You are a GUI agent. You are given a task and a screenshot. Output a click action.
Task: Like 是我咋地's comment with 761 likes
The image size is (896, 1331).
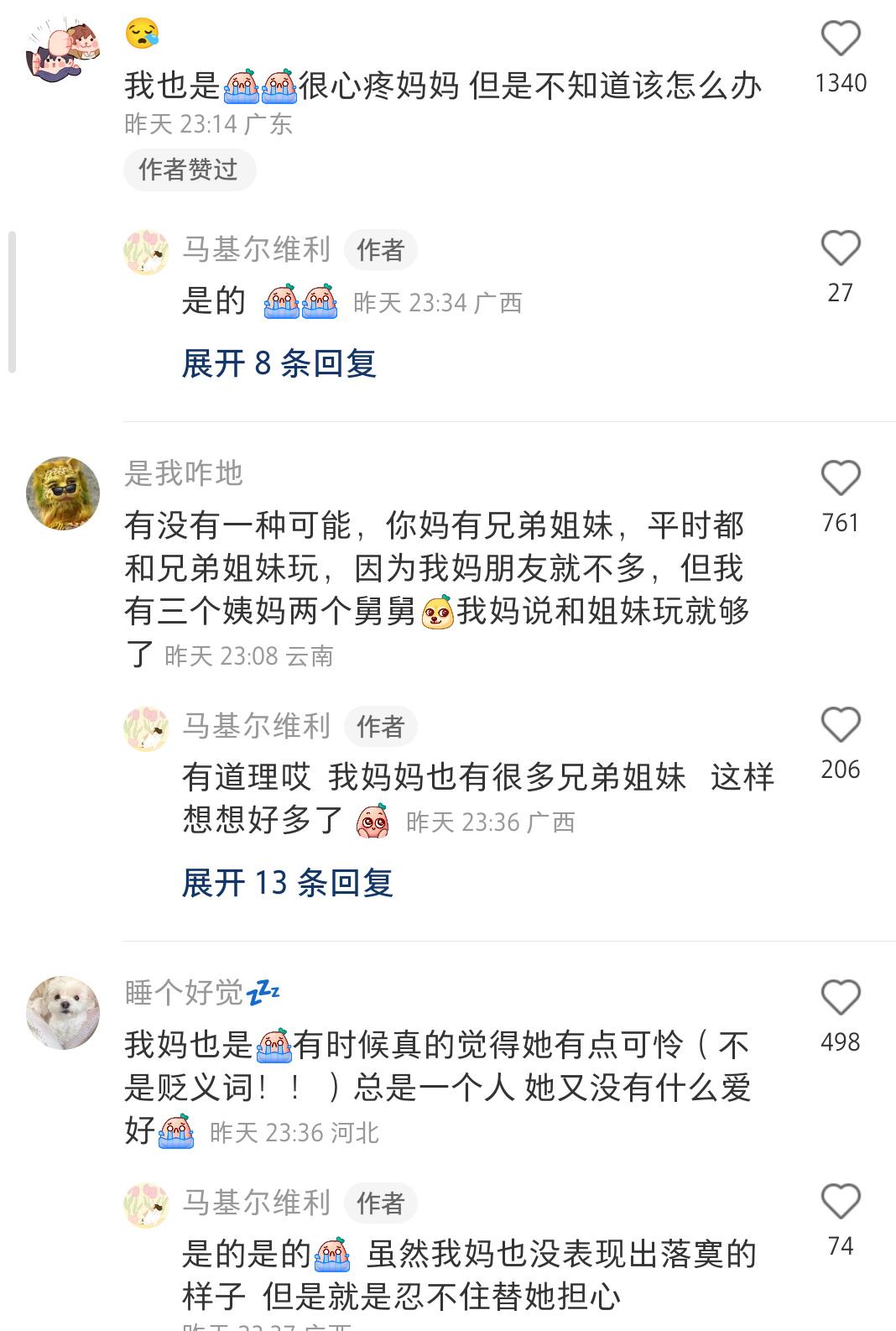pos(840,478)
